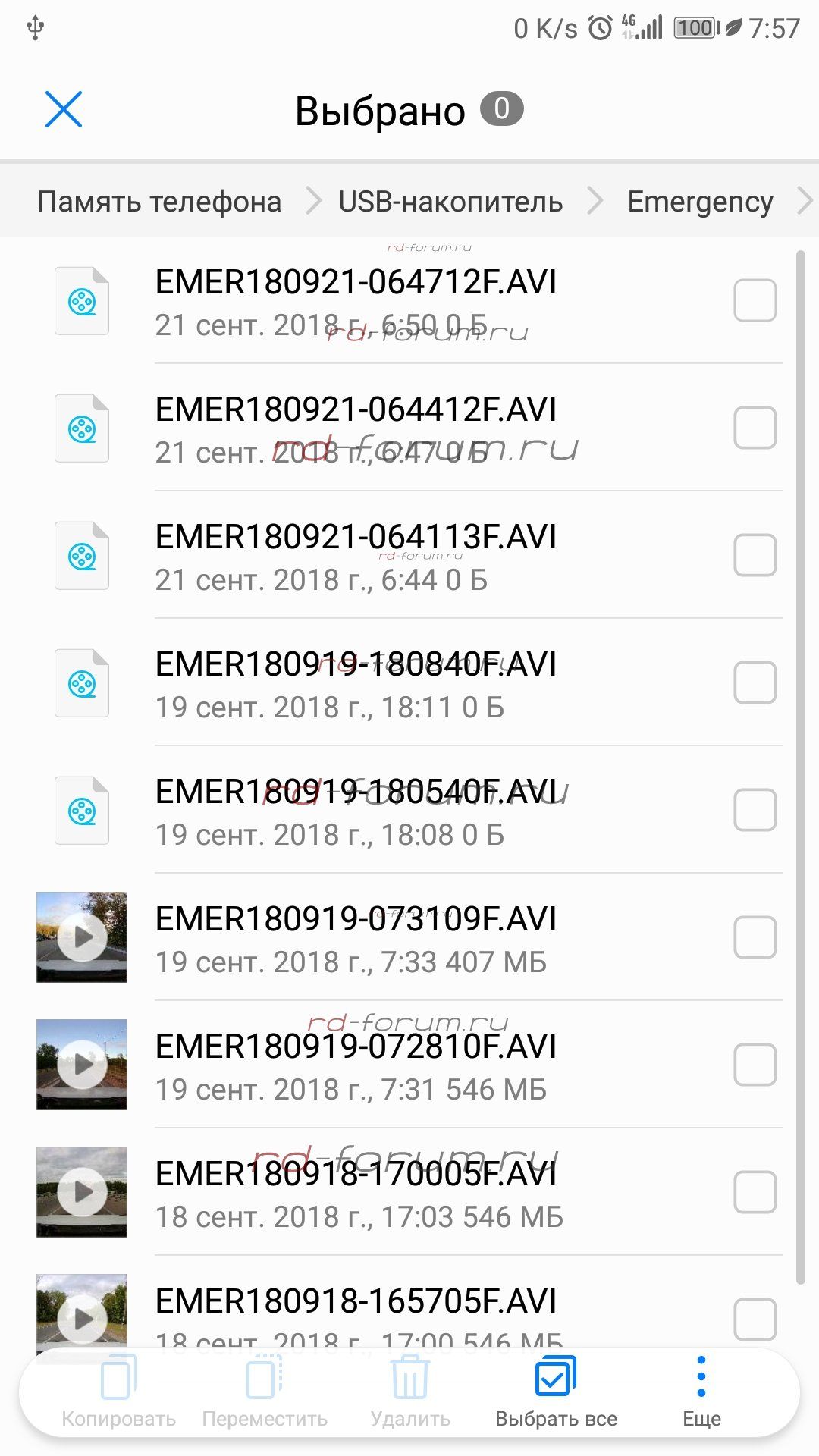This screenshot has width=819, height=1456.
Task: Tick the checkbox for EMER180919-072810F.AVI
Action: click(755, 1065)
